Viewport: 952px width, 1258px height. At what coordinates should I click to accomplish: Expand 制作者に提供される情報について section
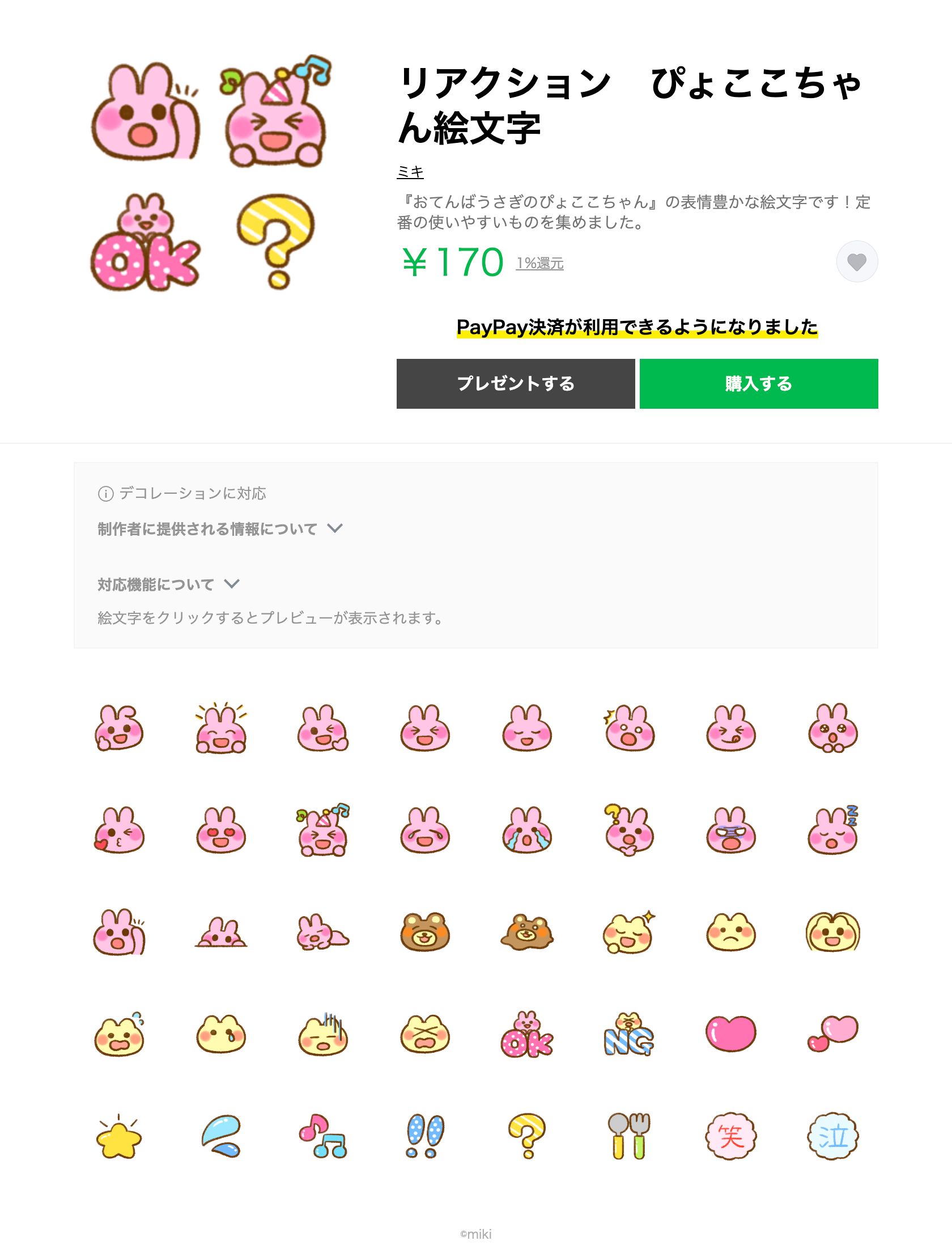coord(219,529)
